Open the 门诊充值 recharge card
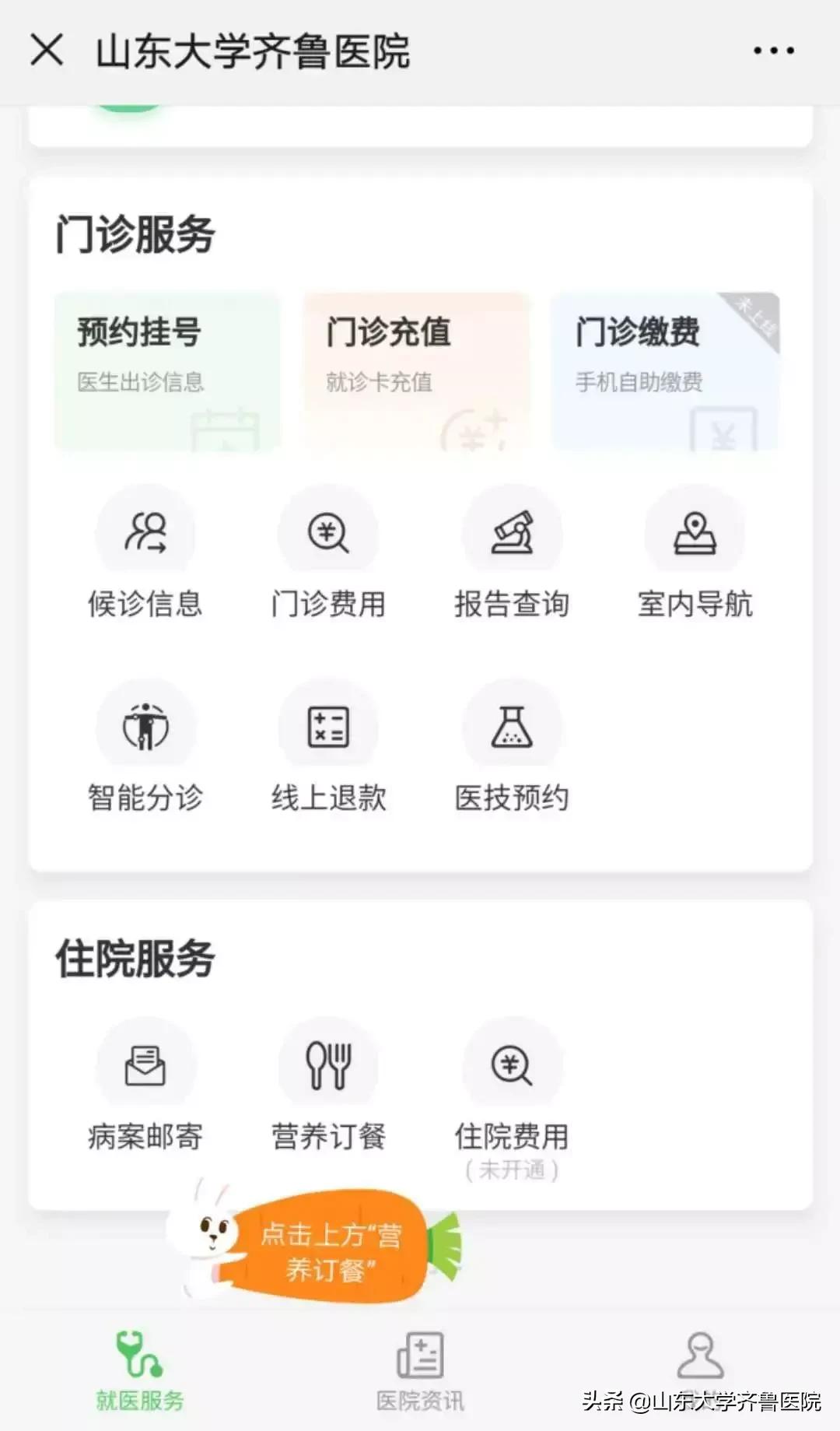Screen dimensions: 840x1431 [416, 370]
